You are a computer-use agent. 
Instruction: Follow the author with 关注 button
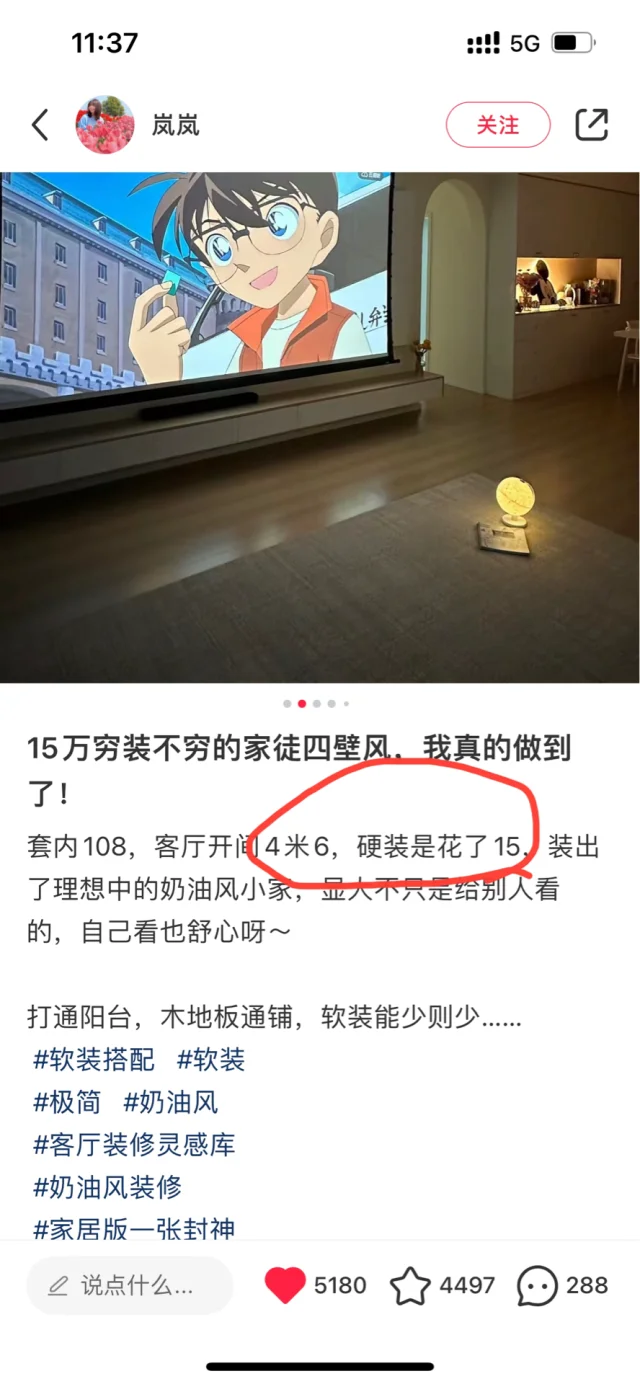coord(497,125)
